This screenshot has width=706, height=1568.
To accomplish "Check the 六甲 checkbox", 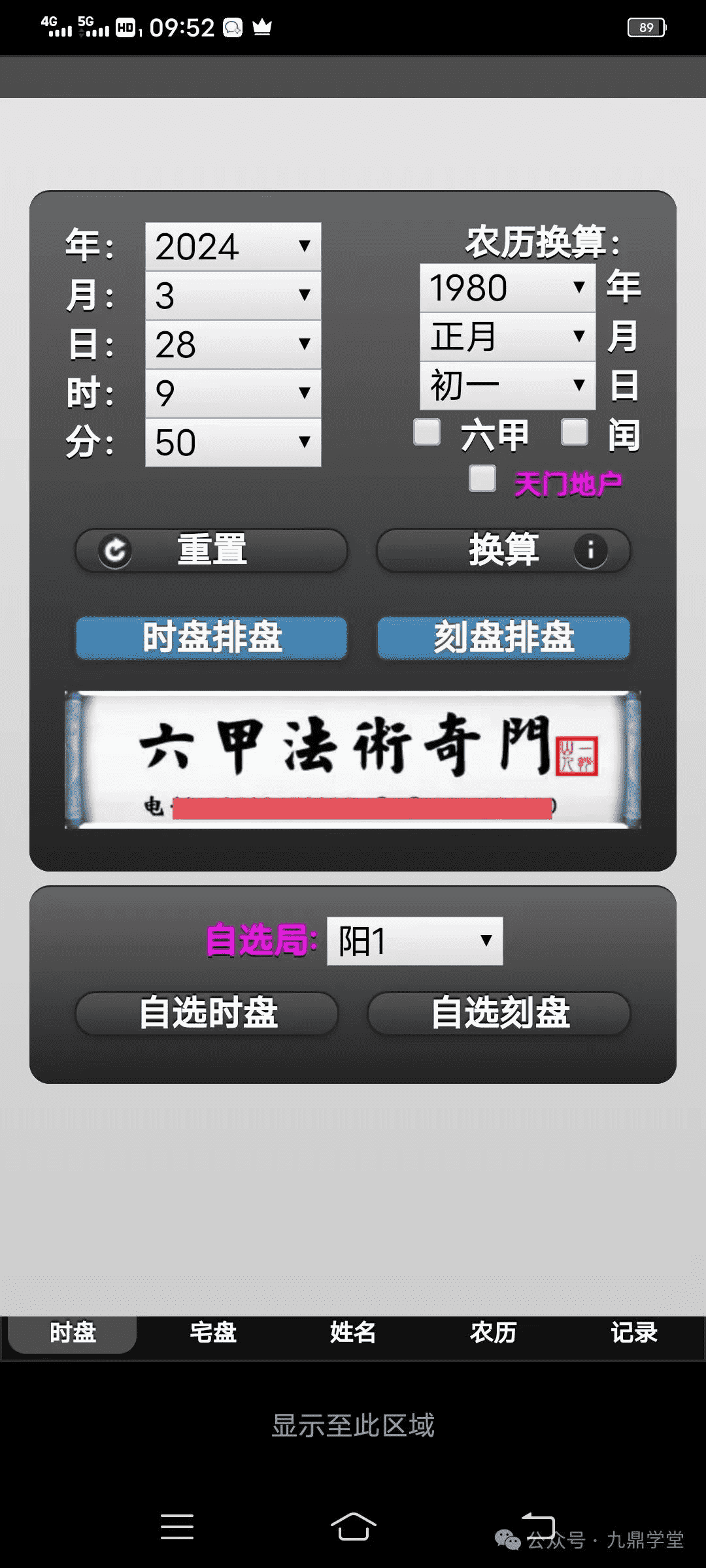I will 427,433.
